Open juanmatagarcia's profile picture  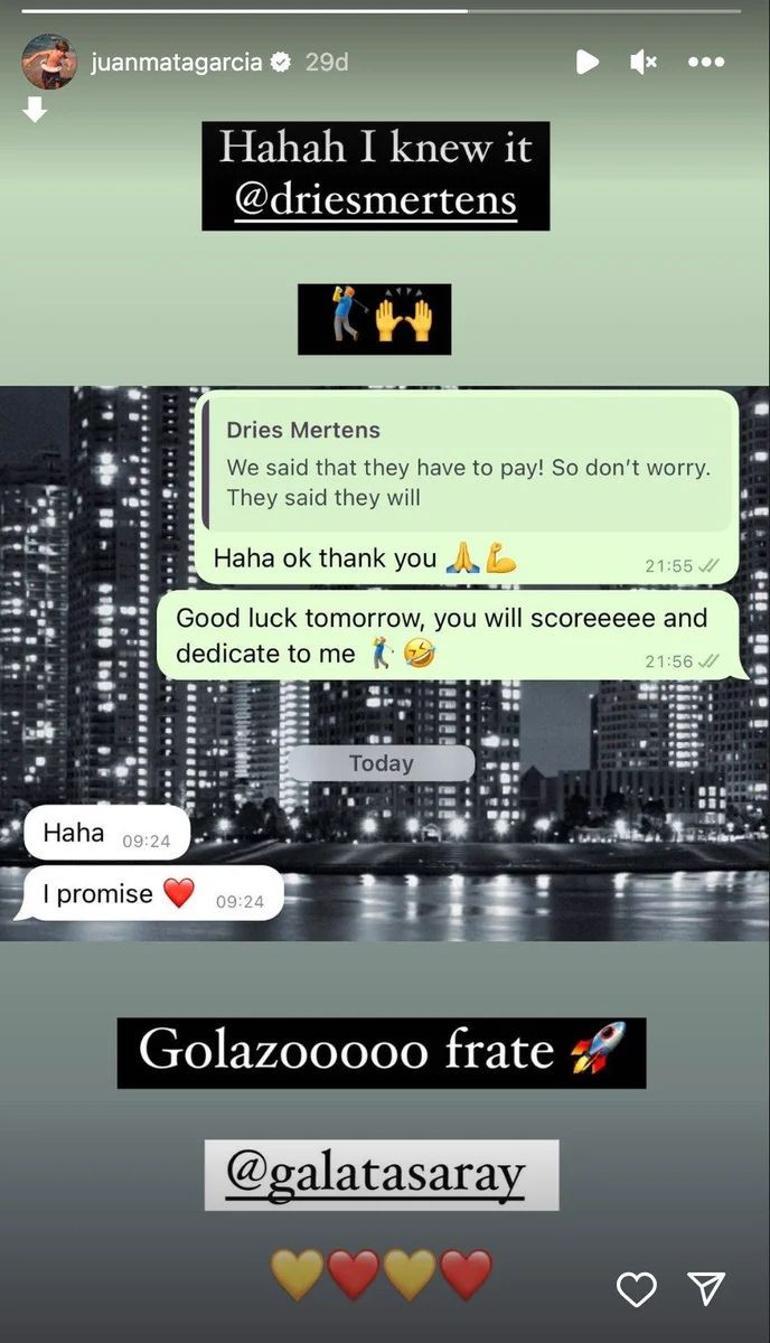[x=49, y=62]
